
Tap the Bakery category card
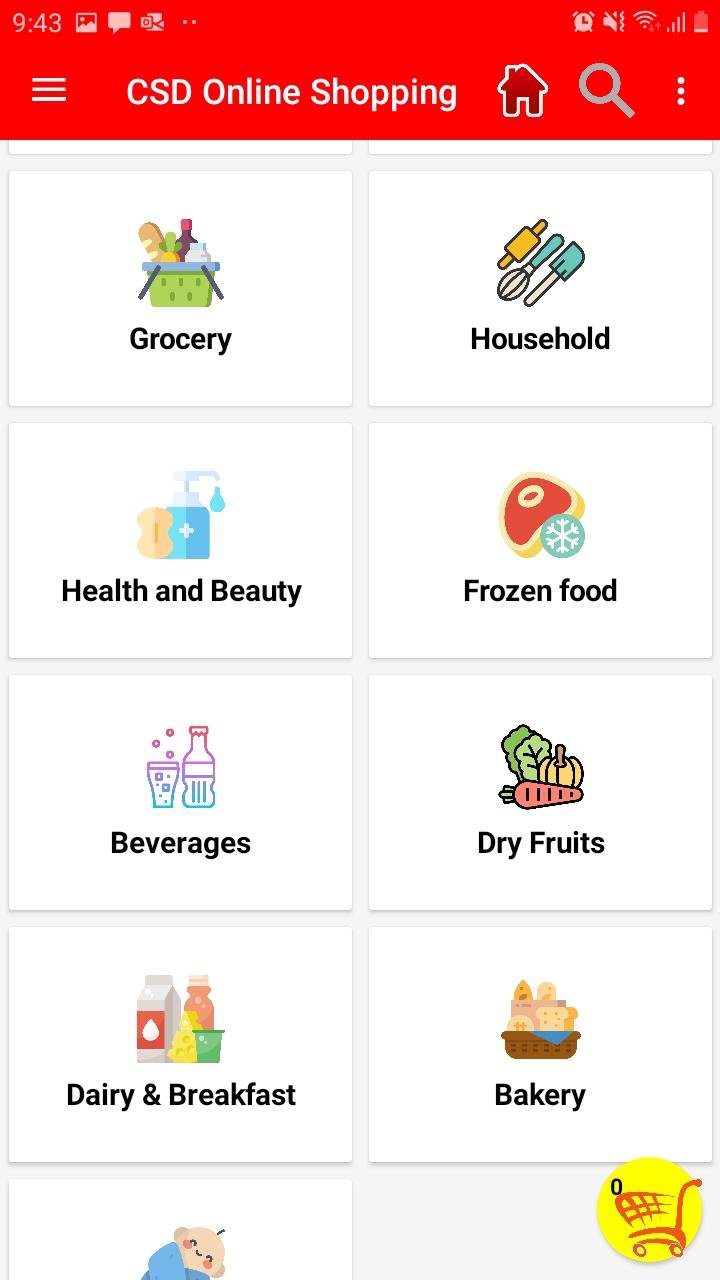[x=540, y=1043]
